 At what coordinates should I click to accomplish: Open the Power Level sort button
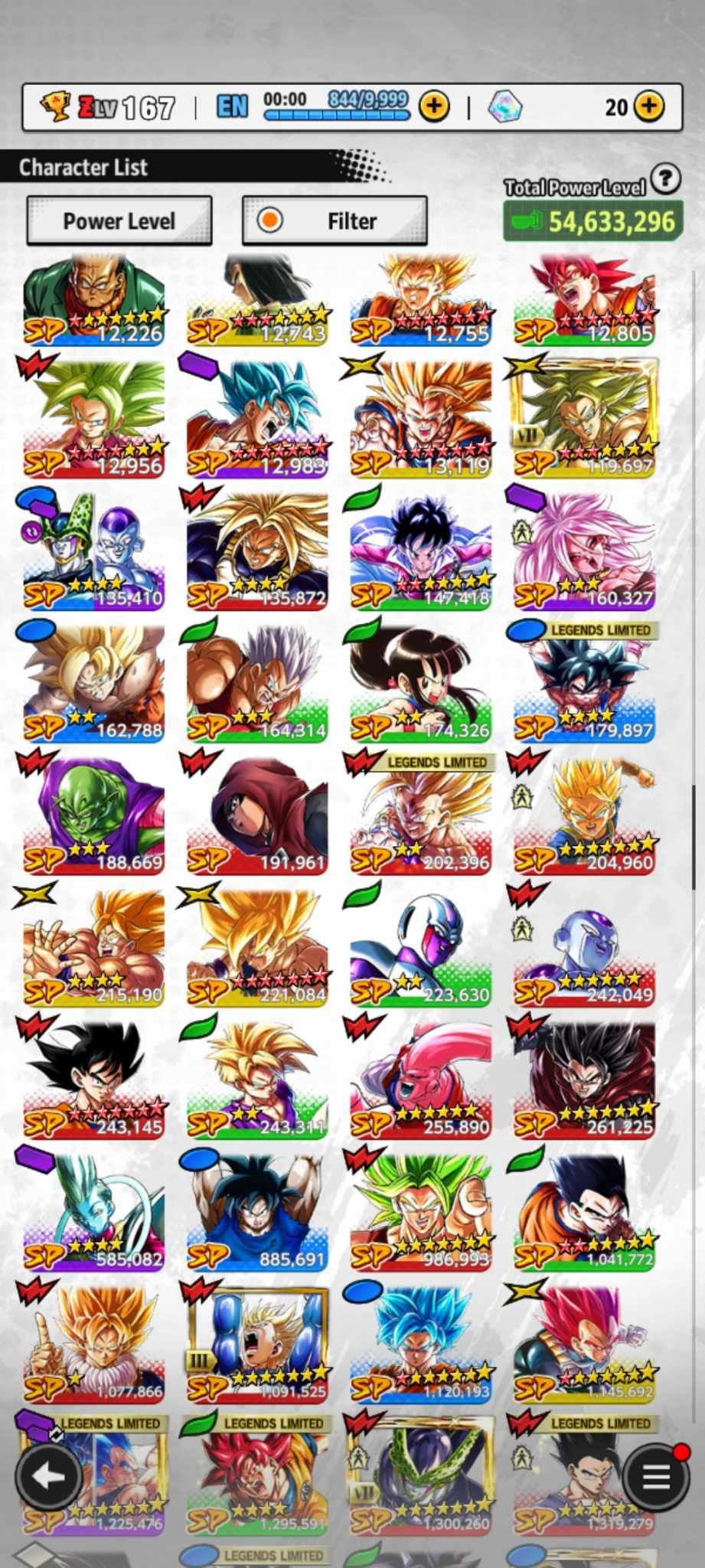tap(119, 221)
